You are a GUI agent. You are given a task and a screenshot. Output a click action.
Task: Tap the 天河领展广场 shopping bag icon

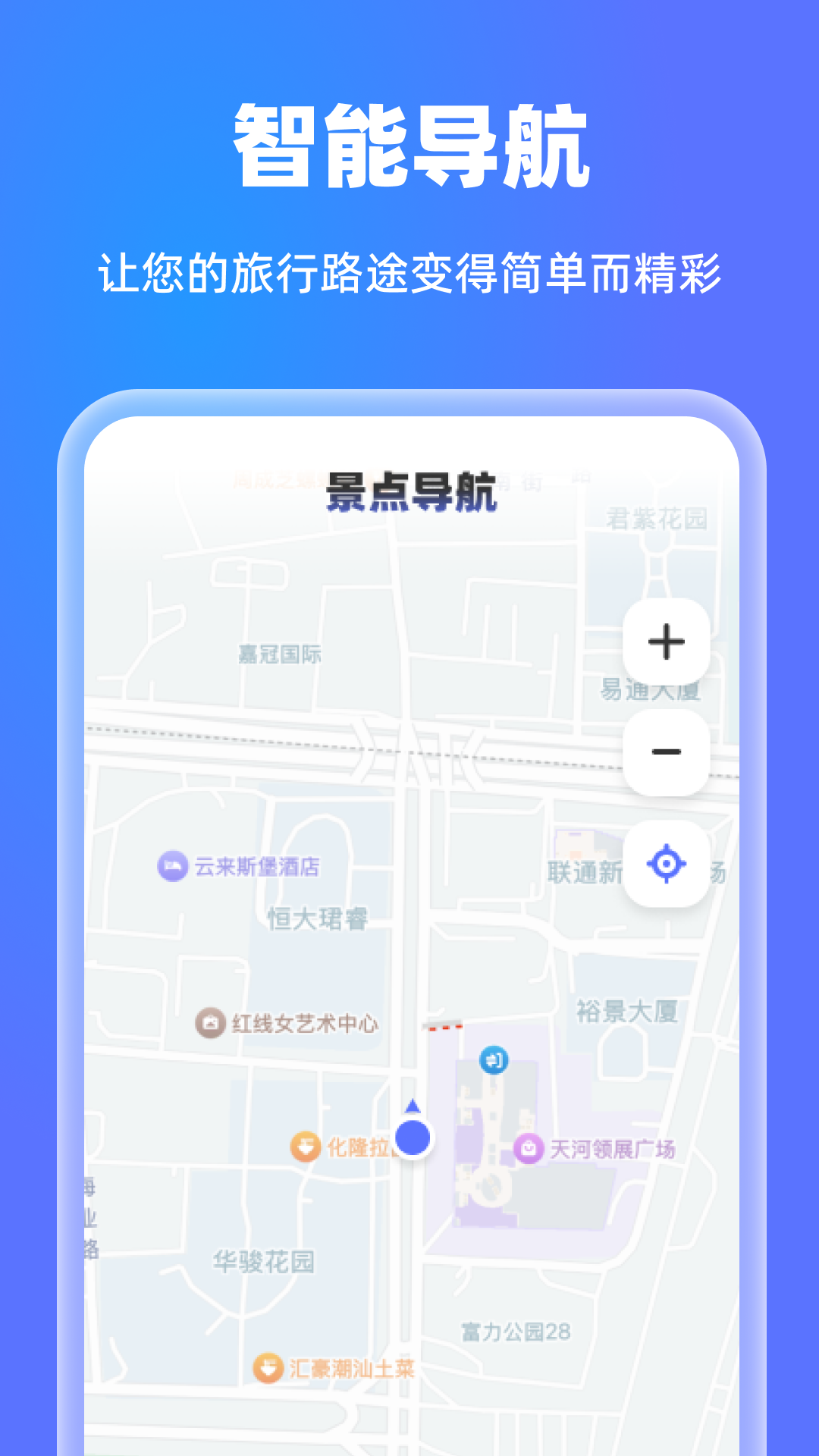(527, 1148)
